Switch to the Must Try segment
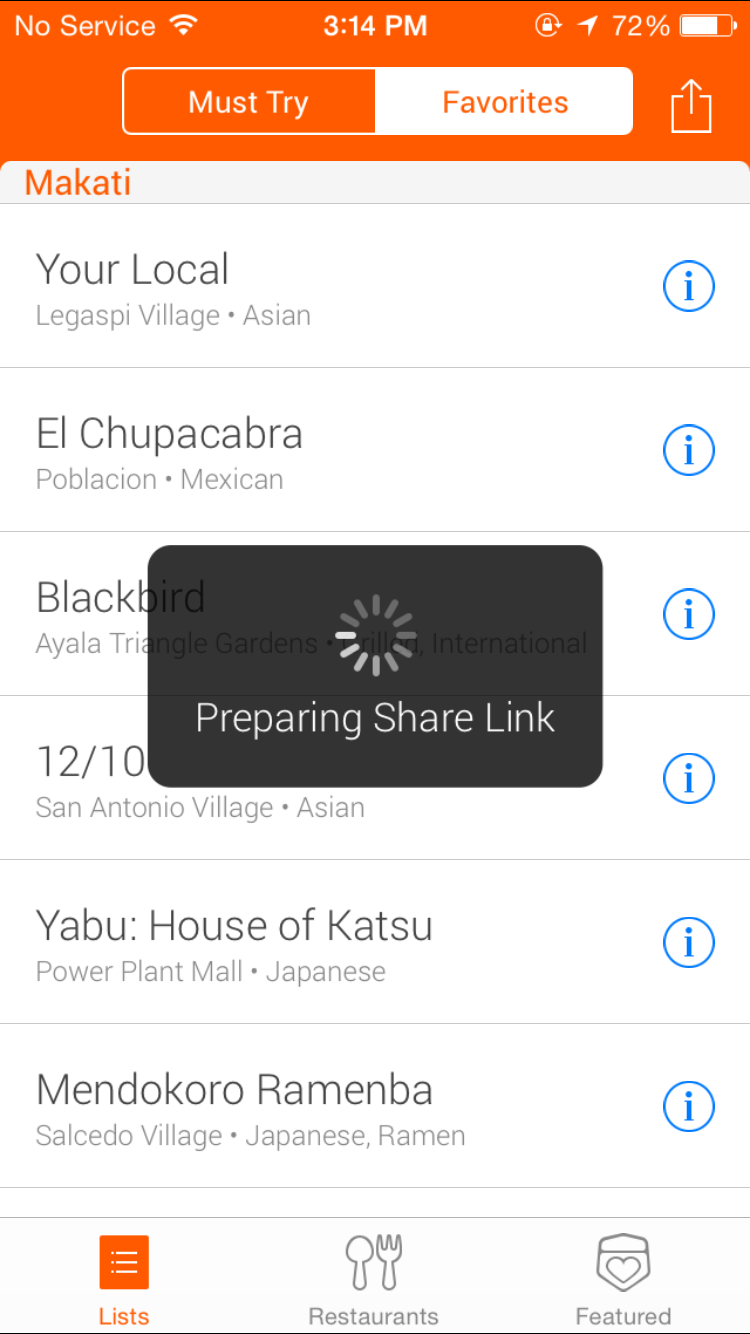The height and width of the screenshot is (1334, 750). pos(249,102)
